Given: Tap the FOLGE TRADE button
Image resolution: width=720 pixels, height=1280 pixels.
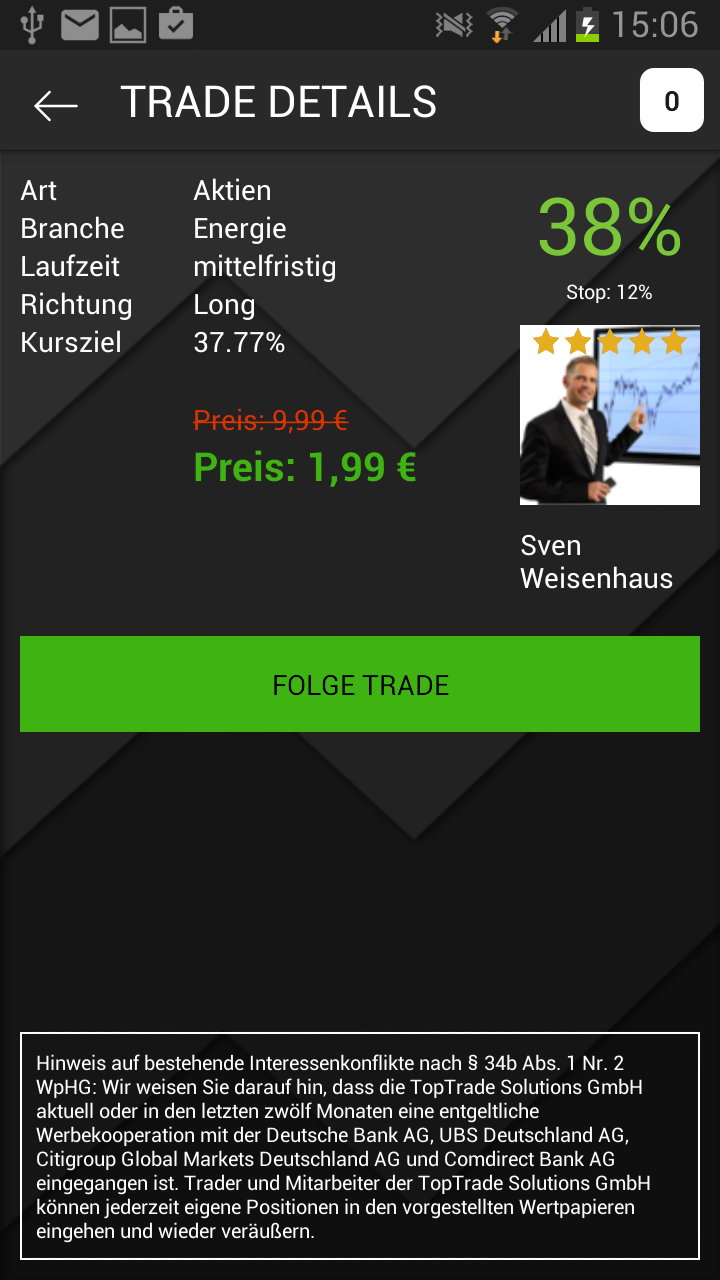Looking at the screenshot, I should 360,684.
